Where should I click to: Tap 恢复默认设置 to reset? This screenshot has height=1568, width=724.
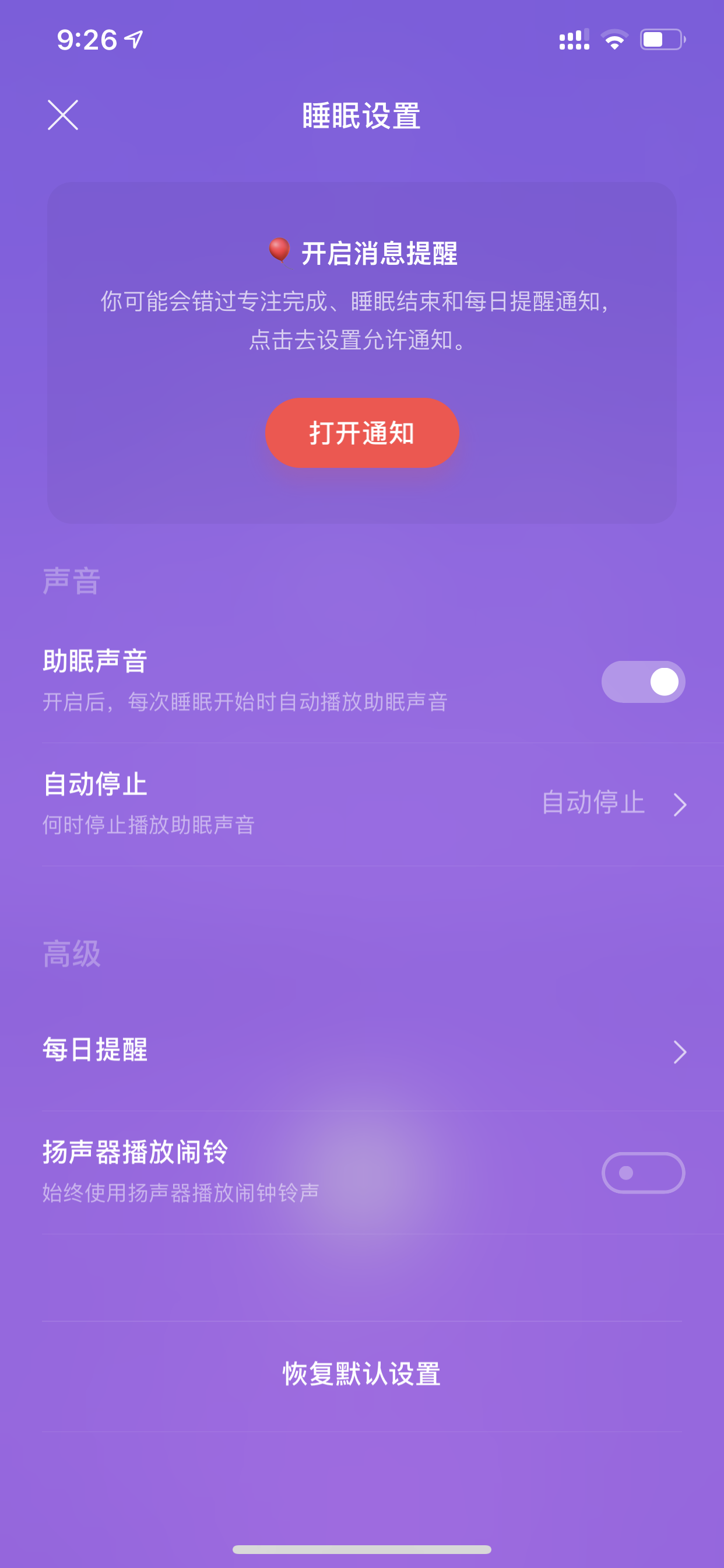(x=362, y=1375)
